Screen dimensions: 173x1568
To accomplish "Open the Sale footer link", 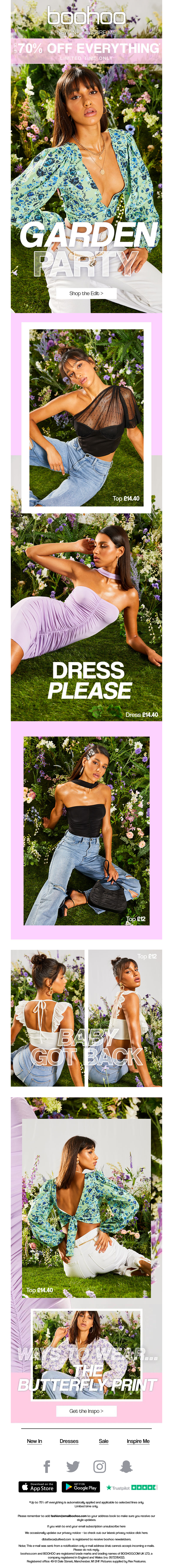I will (104, 1441).
